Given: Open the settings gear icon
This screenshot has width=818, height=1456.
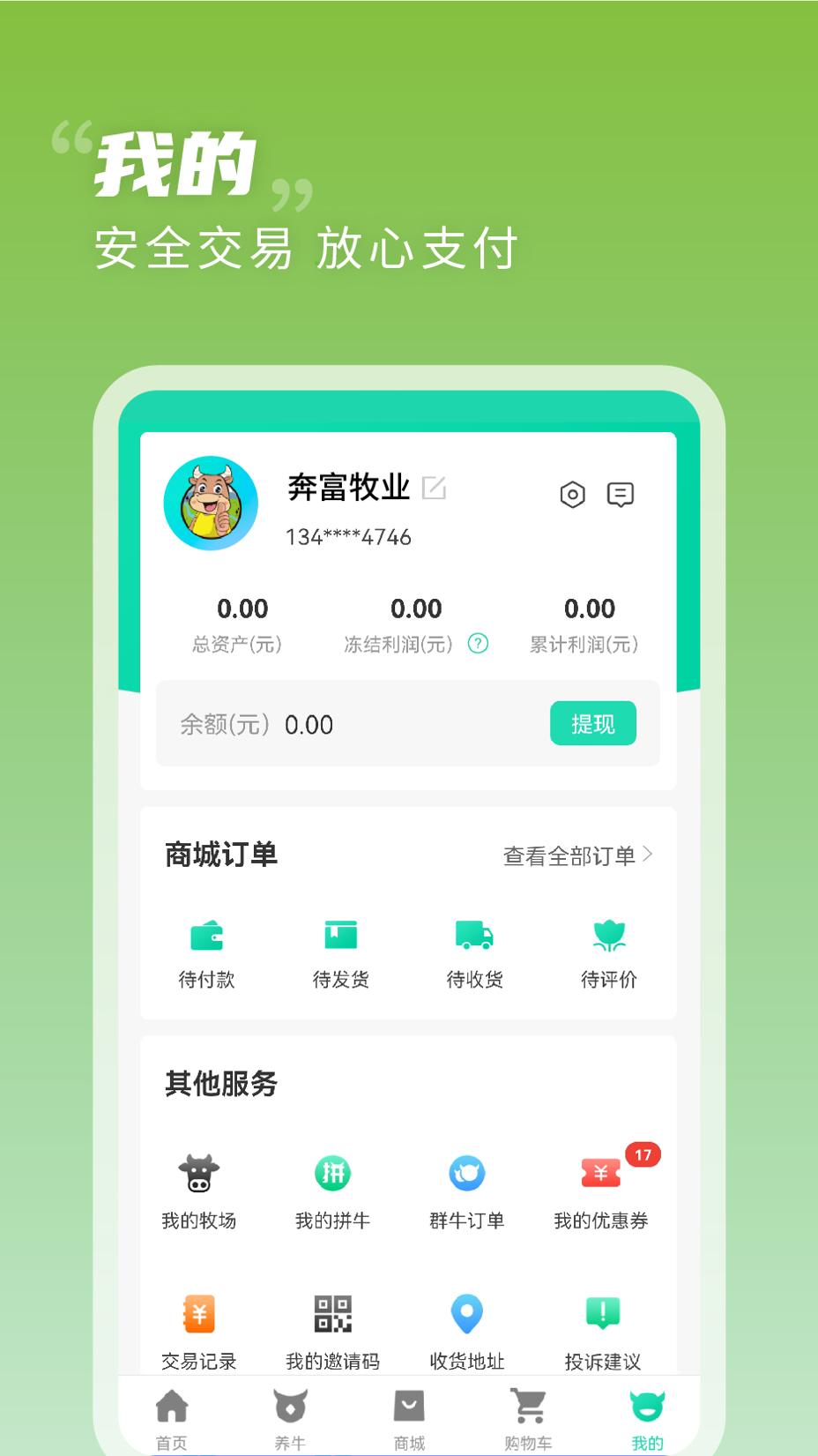Looking at the screenshot, I should coord(573,496).
